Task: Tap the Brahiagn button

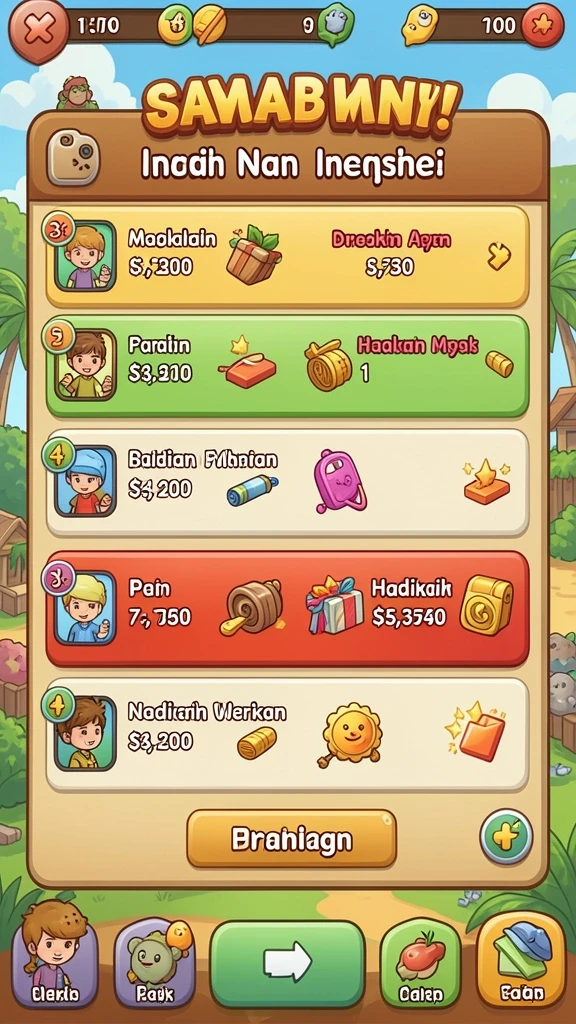Action: [x=291, y=839]
